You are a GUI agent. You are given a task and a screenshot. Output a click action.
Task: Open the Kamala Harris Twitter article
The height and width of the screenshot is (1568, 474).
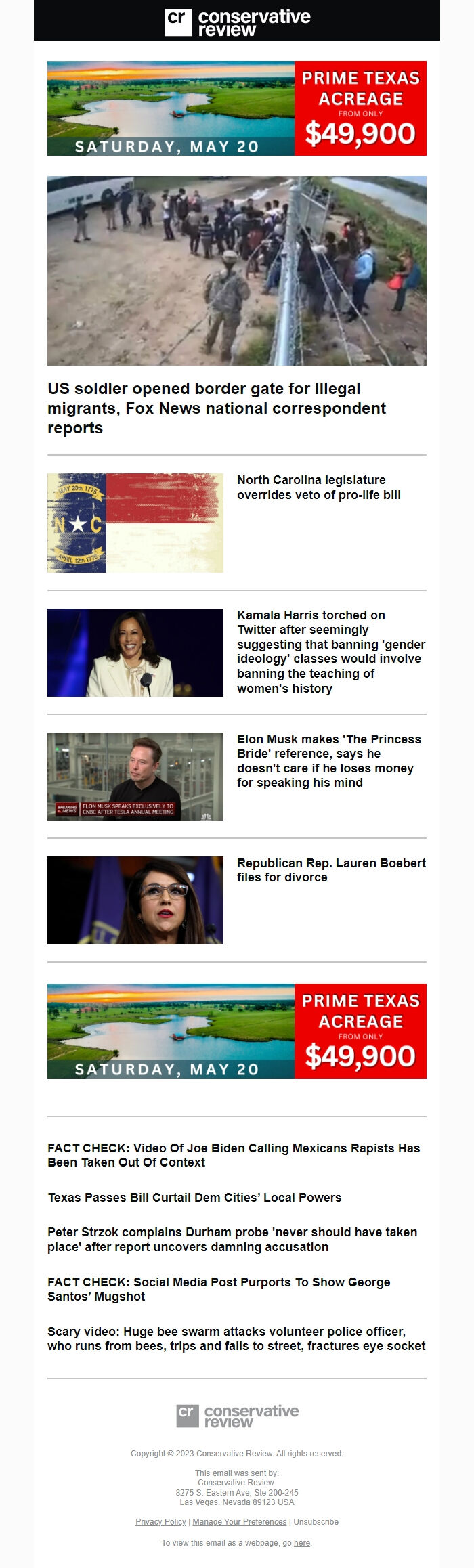point(330,651)
